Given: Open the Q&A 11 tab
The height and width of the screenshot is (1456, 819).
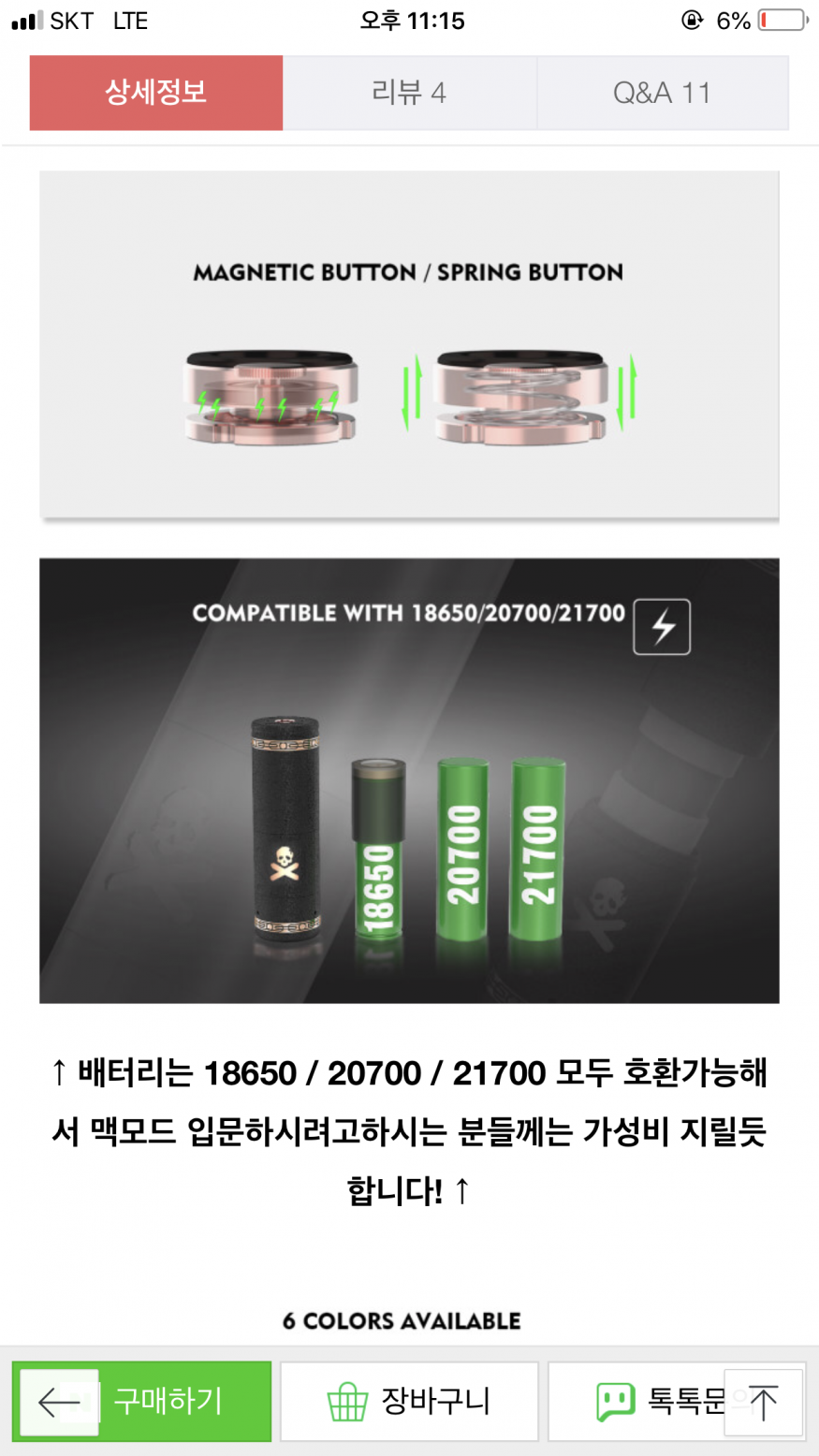Looking at the screenshot, I should point(662,93).
